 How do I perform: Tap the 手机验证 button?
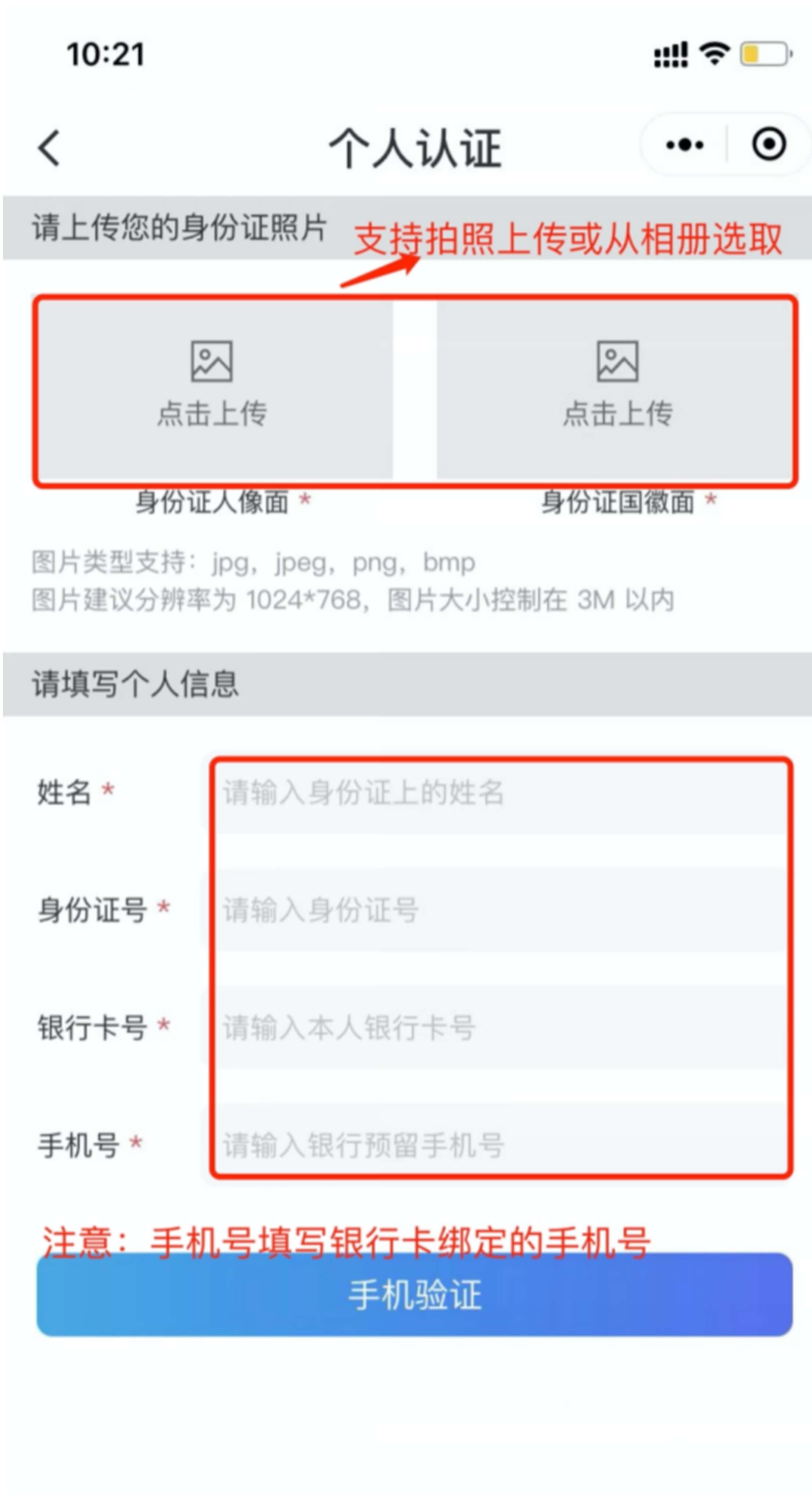[x=414, y=1295]
